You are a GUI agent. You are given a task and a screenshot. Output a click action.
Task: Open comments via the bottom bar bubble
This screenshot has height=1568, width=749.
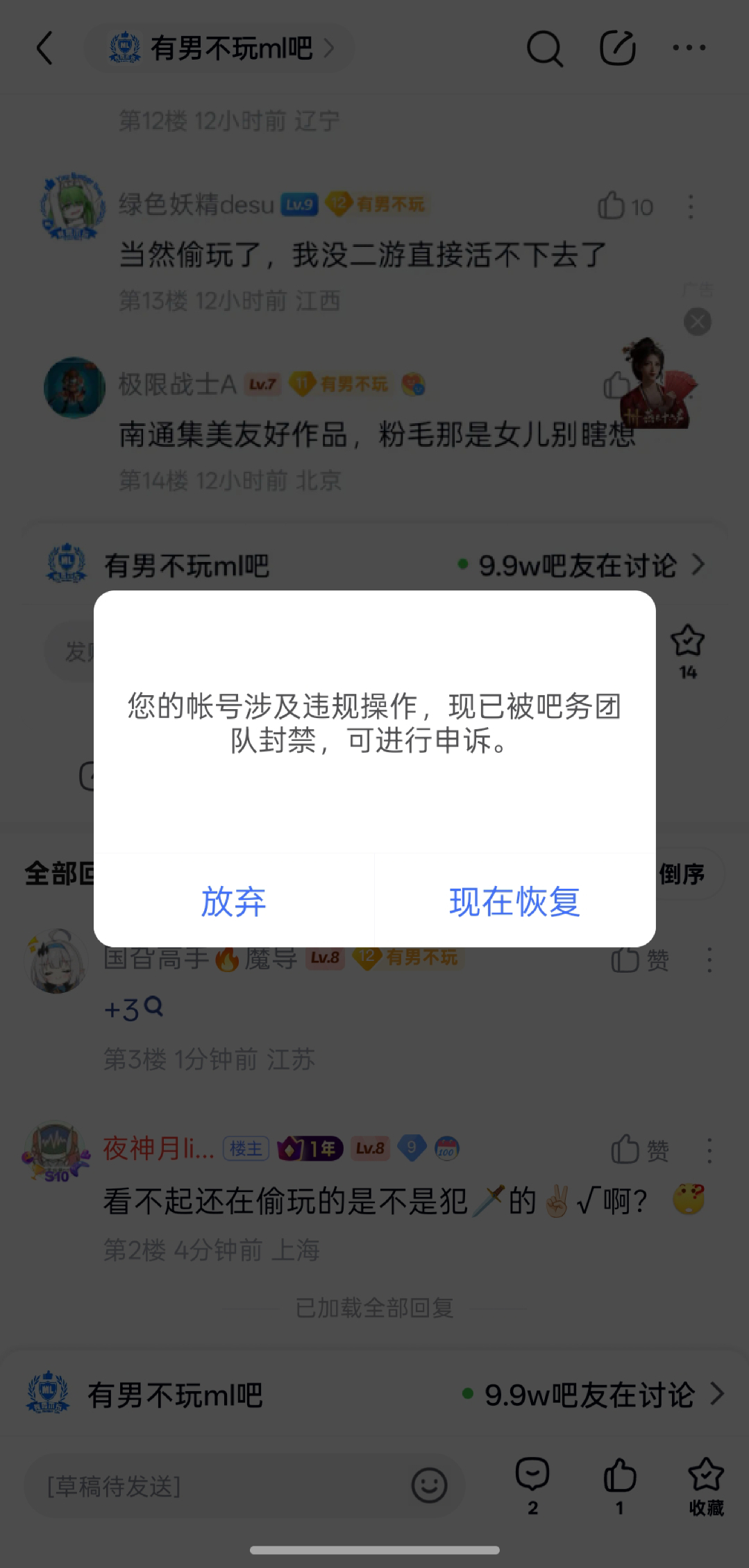coord(532,1485)
